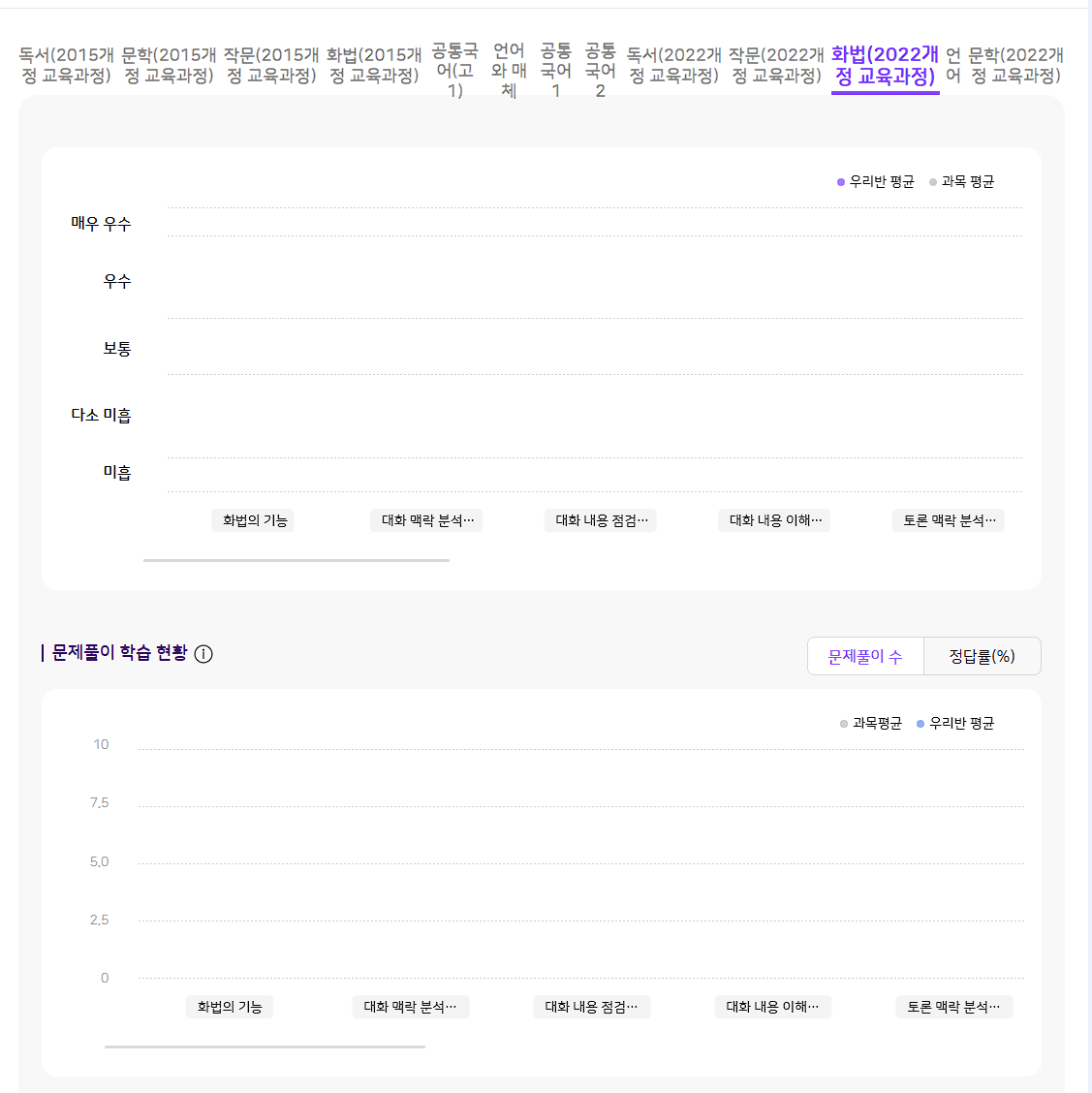Select the 작문(2022개정 교육과정) tab
Viewport: 1092px width, 1093px height.
click(x=777, y=65)
